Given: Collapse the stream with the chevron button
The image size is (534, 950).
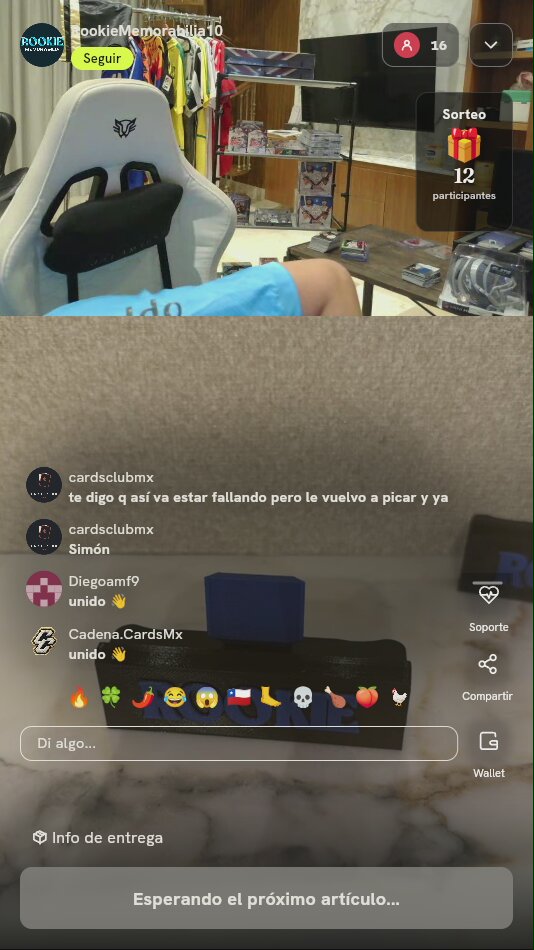Looking at the screenshot, I should click(491, 45).
